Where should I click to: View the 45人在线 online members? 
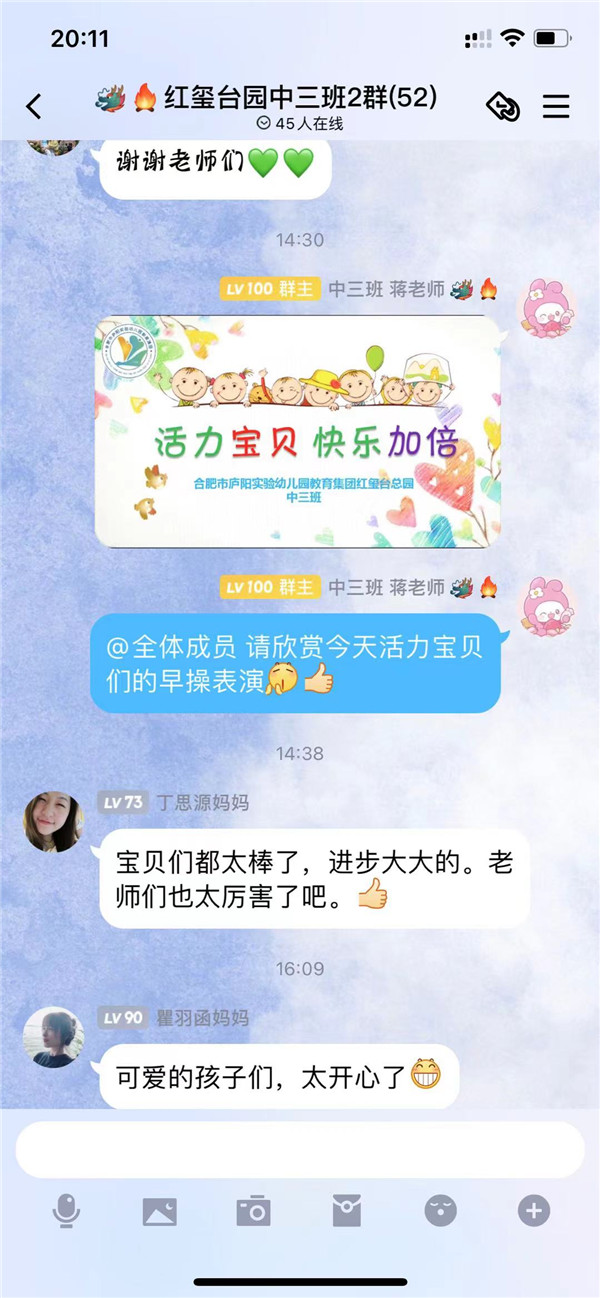300,124
